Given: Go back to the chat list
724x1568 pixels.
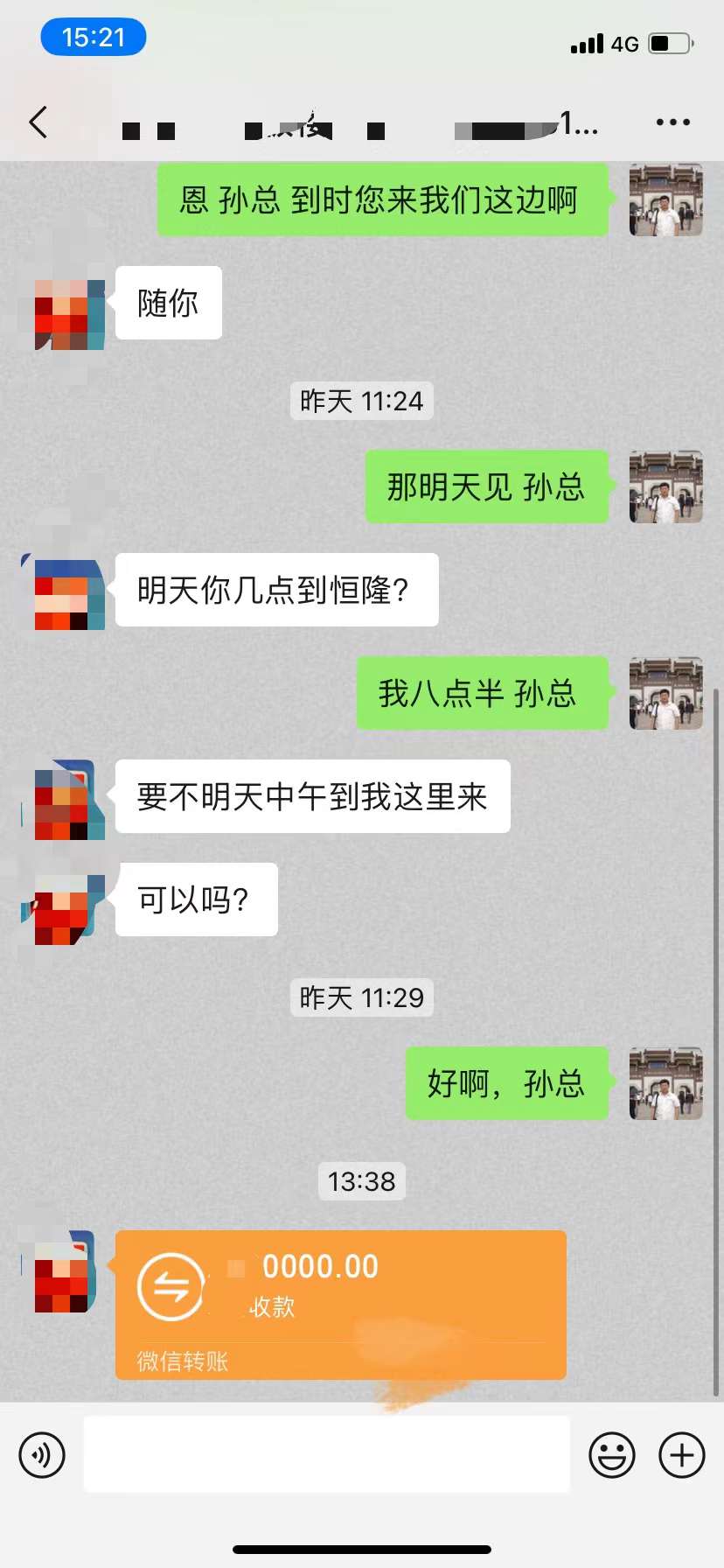Looking at the screenshot, I should click(x=37, y=122).
